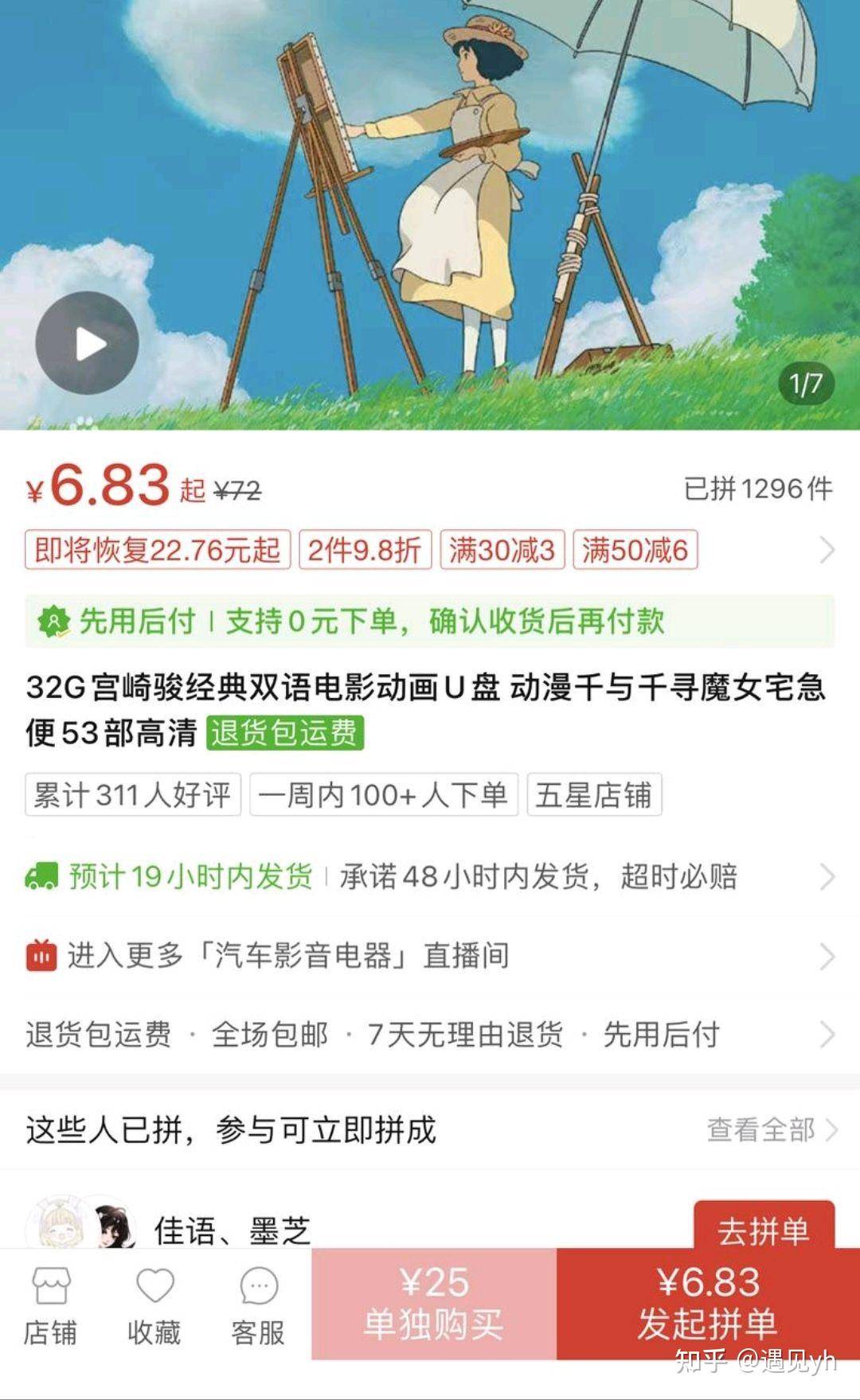Select the 满30减3 coupon
Screen dimensions: 860x1400
(502, 551)
